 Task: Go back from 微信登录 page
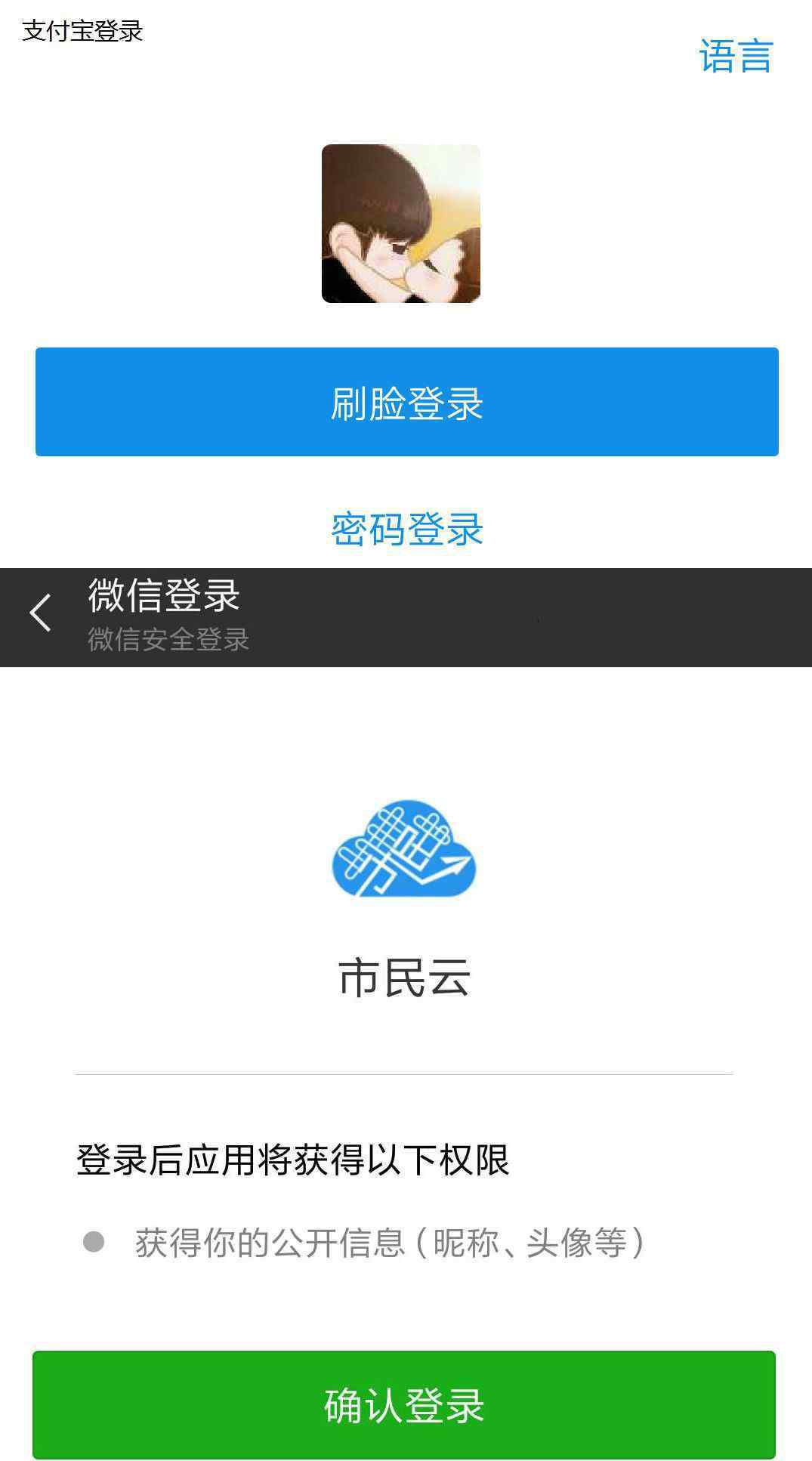40,612
